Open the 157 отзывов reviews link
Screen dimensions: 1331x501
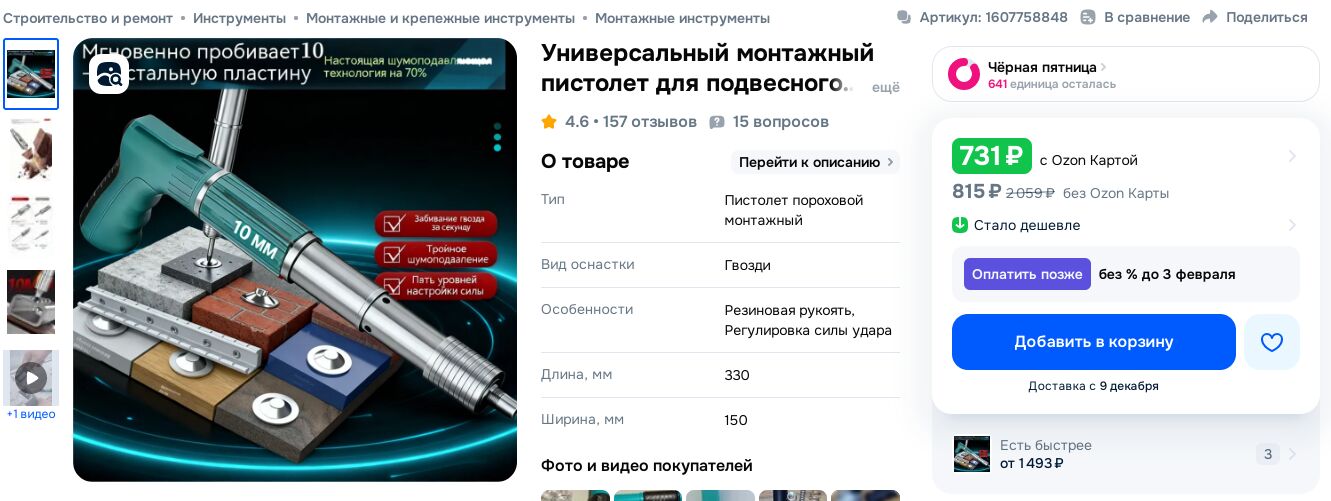pyautogui.click(x=649, y=122)
